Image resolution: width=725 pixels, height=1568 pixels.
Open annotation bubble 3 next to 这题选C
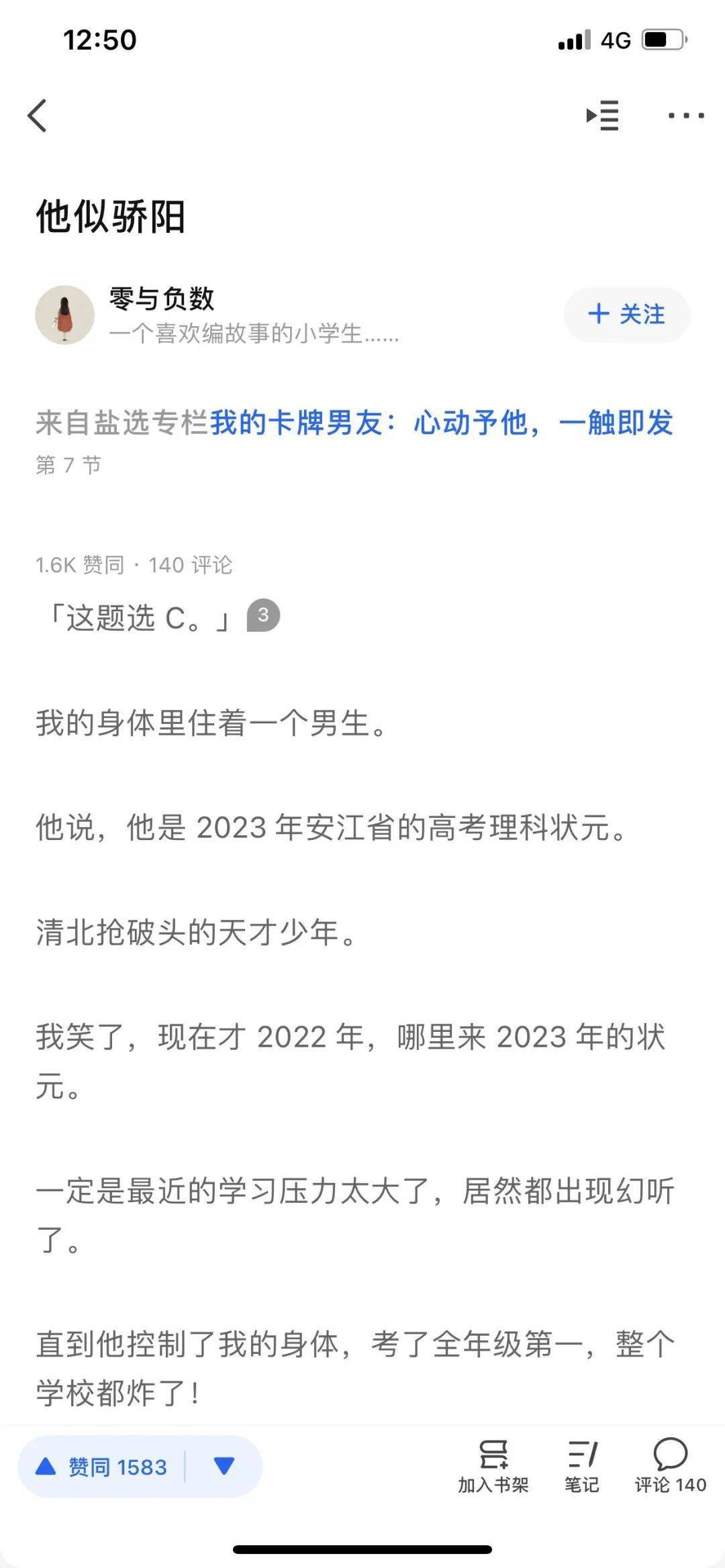[262, 617]
